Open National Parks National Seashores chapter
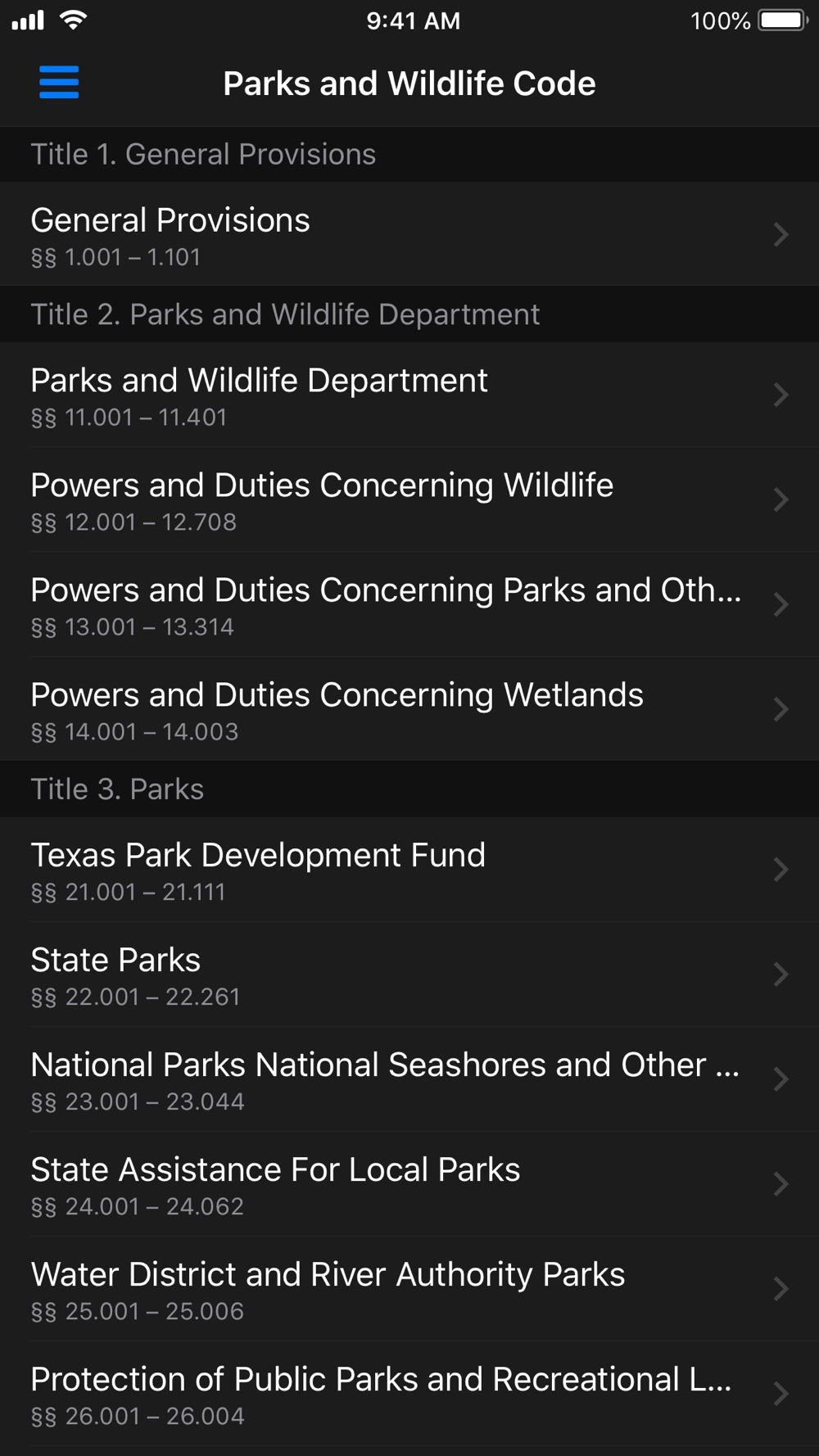Screen dimensions: 819x1456 (409, 1079)
